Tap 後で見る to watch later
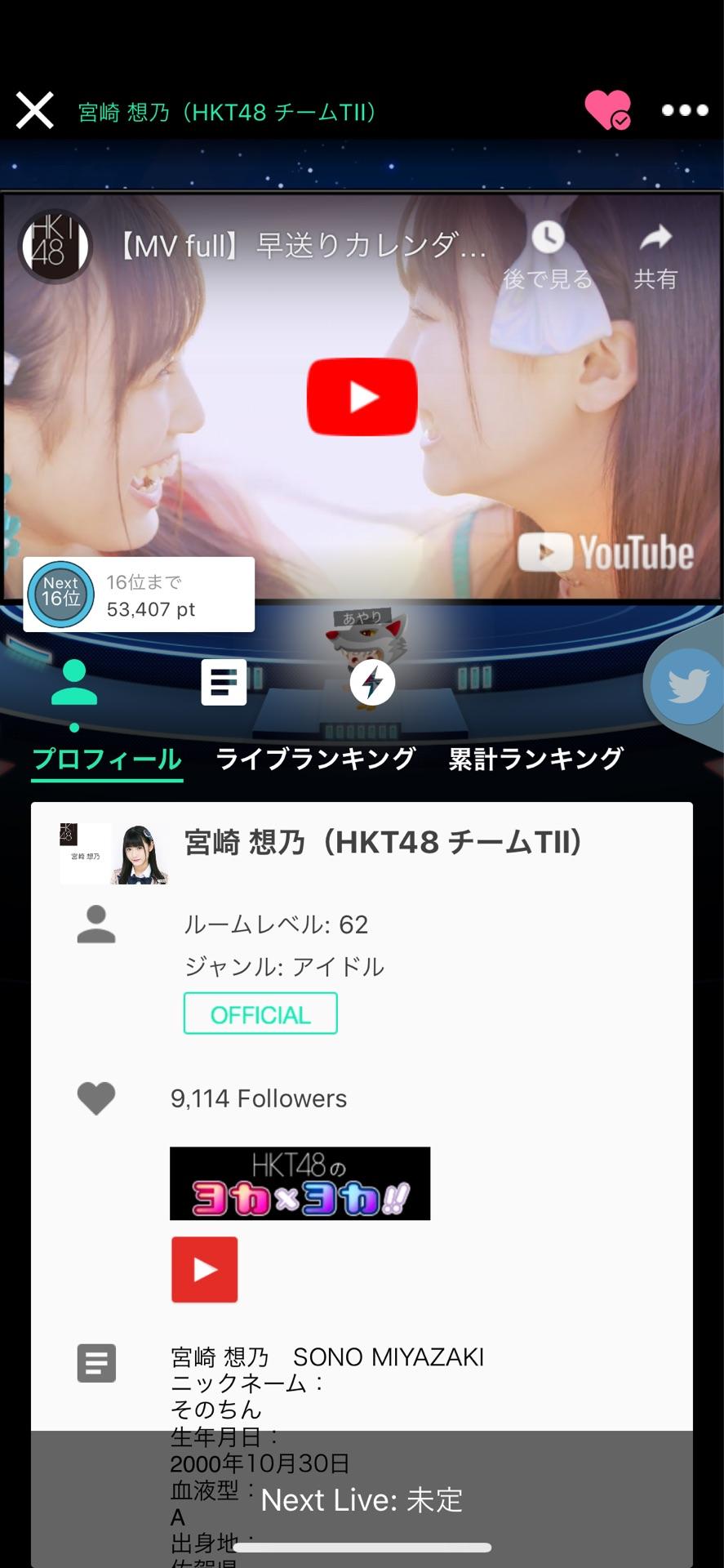Screen dimensions: 724x1568 tap(548, 255)
